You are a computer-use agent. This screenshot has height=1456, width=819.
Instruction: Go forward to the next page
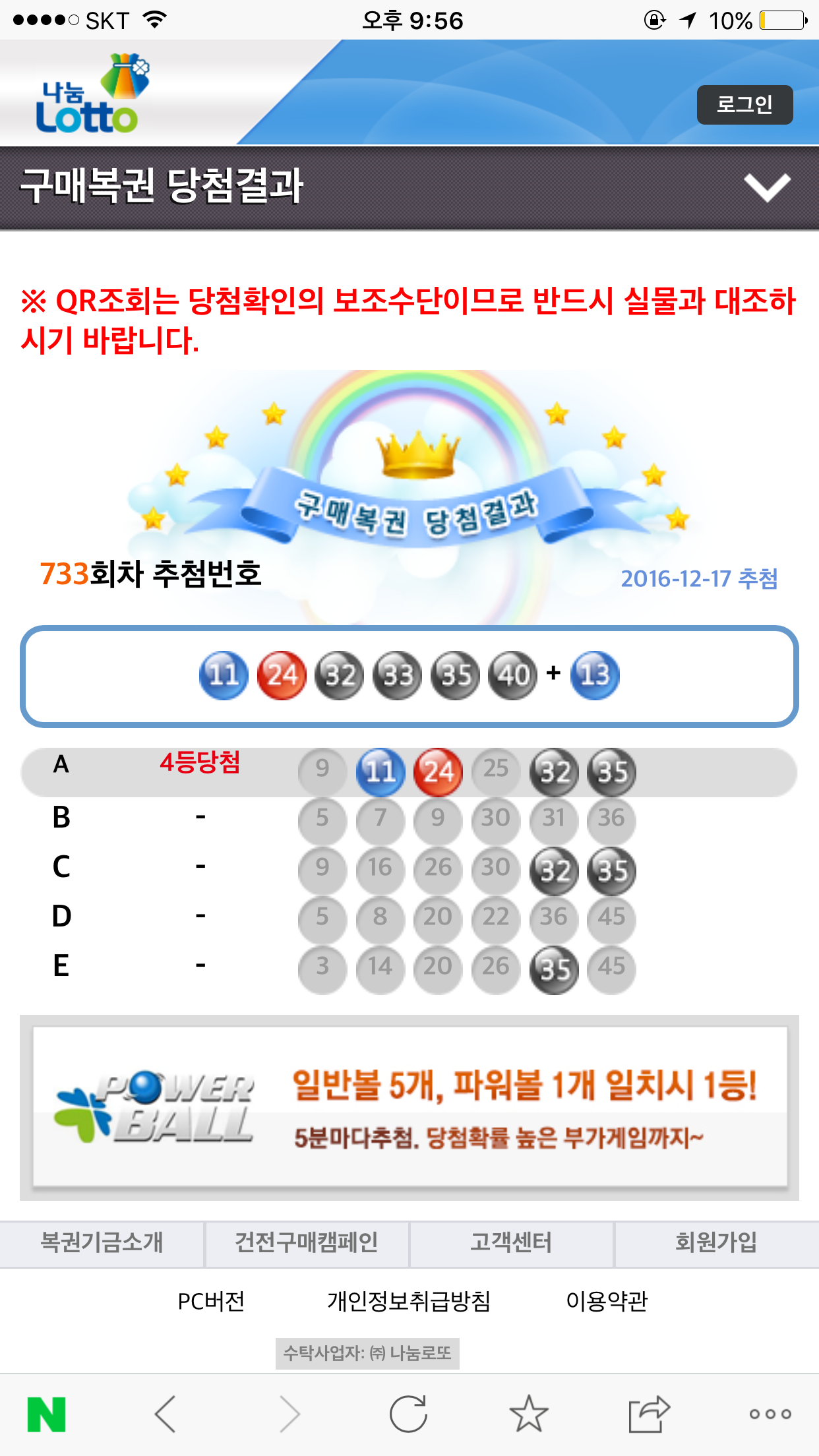(x=289, y=1414)
